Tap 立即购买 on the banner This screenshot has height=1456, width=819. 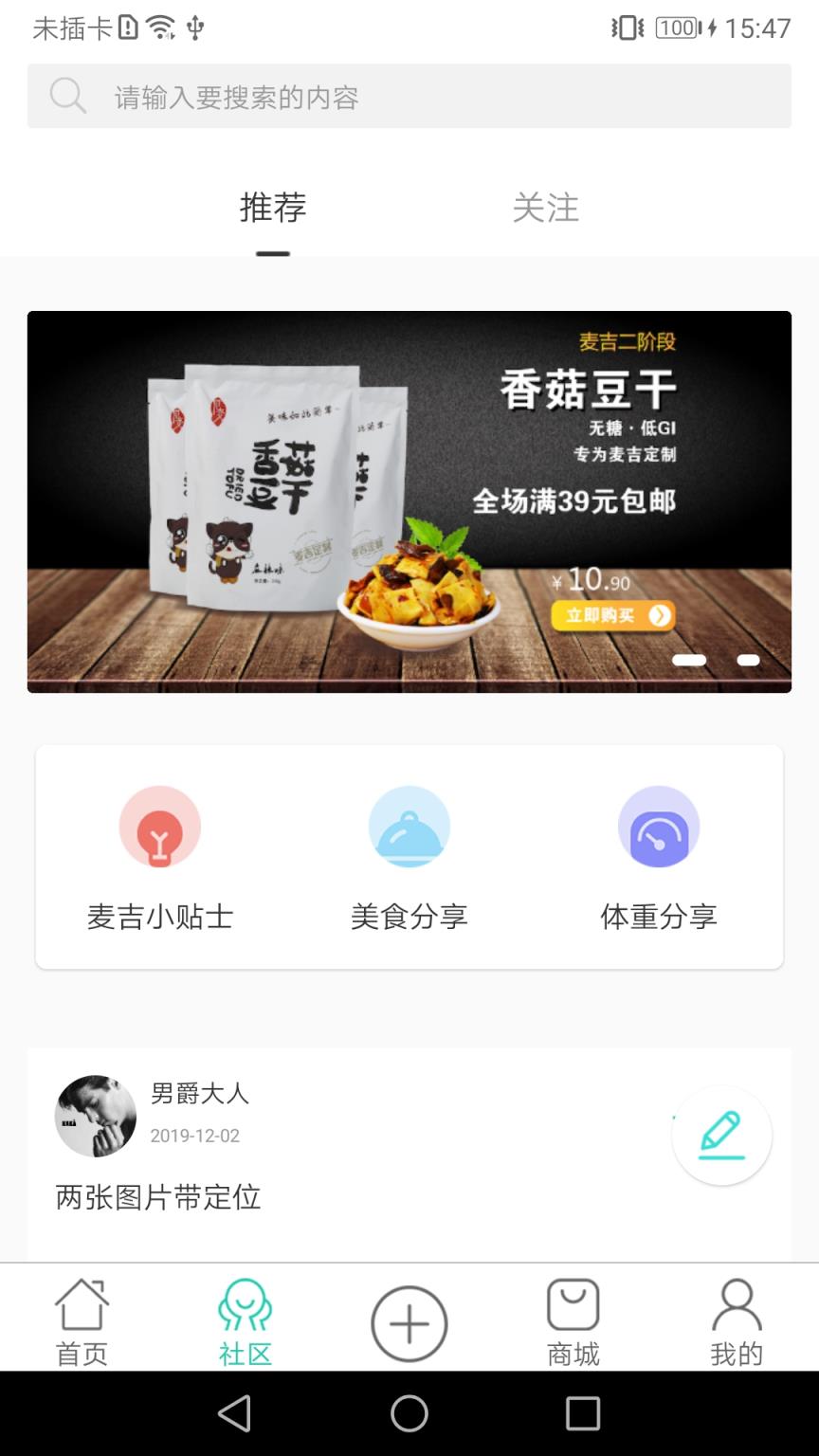(x=613, y=615)
